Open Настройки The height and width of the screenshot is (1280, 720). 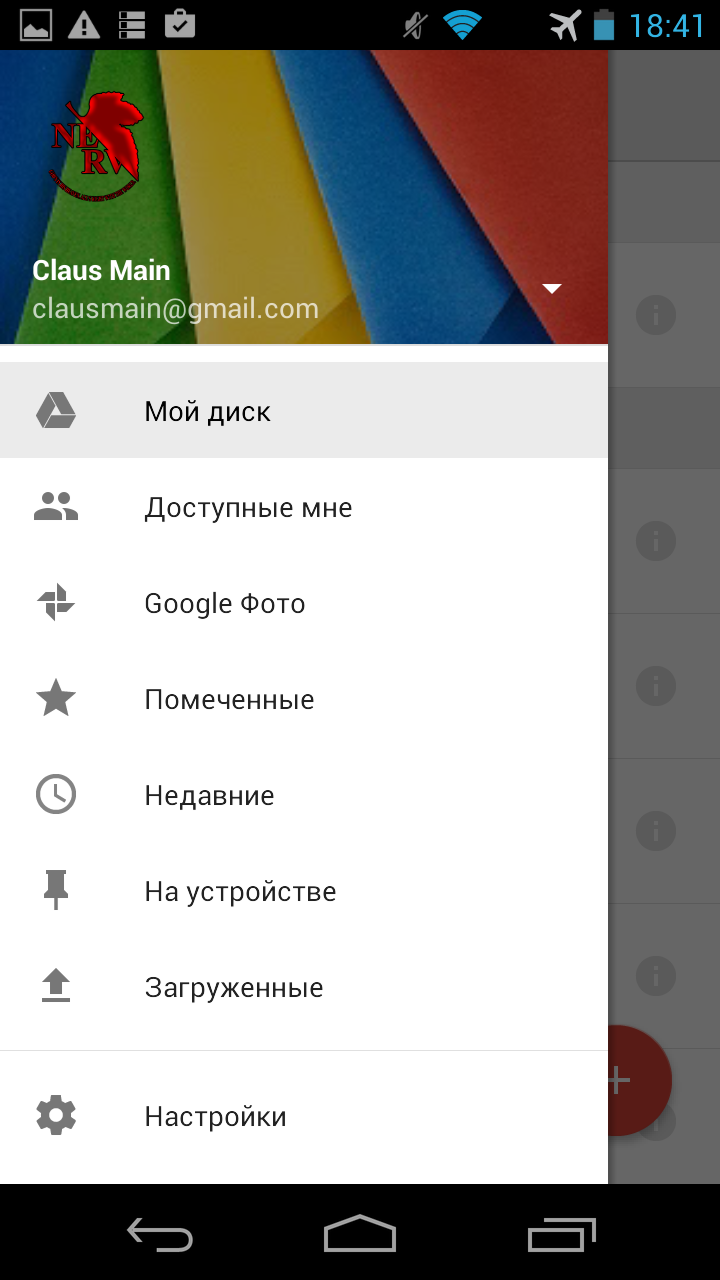(x=304, y=1116)
